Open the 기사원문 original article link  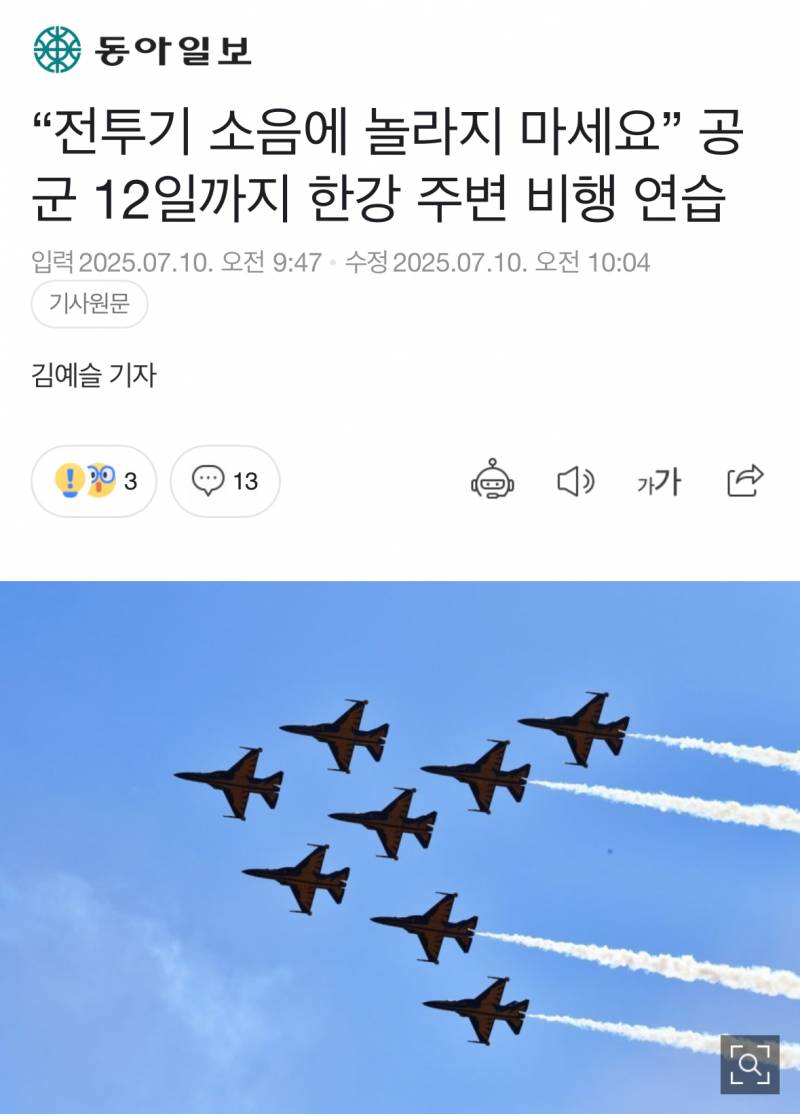click(x=89, y=304)
